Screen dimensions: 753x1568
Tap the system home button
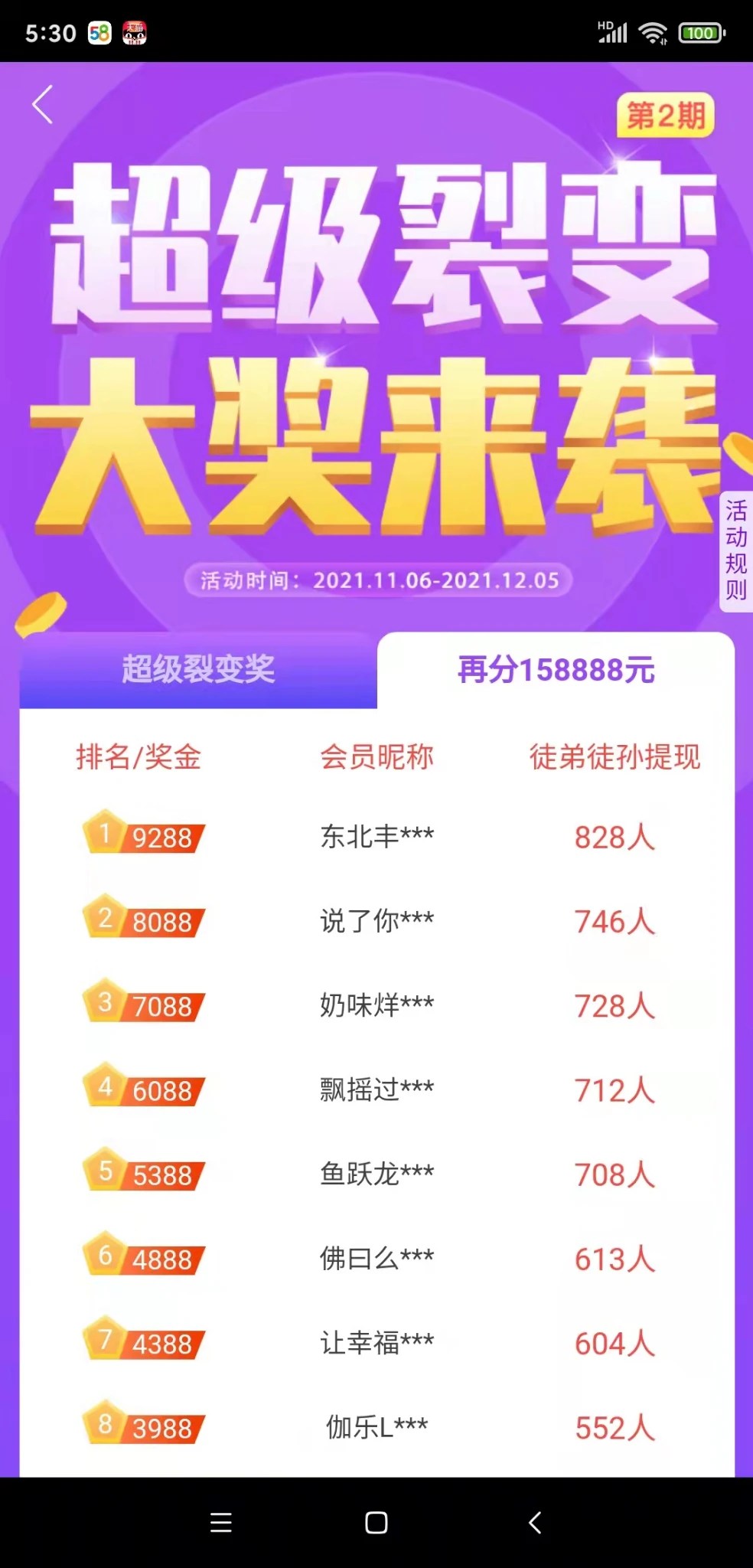[376, 1522]
